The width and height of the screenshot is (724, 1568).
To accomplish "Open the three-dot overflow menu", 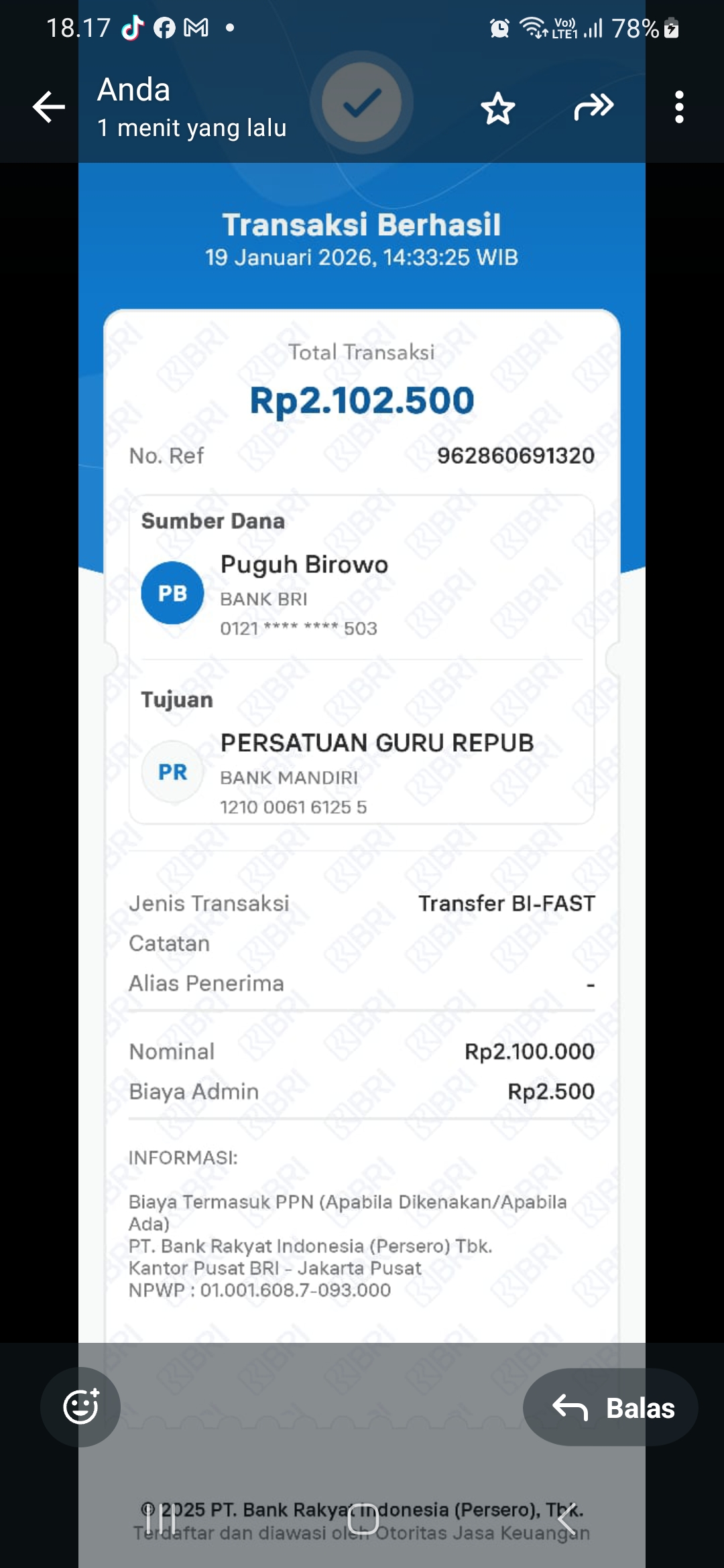I will tap(679, 107).
